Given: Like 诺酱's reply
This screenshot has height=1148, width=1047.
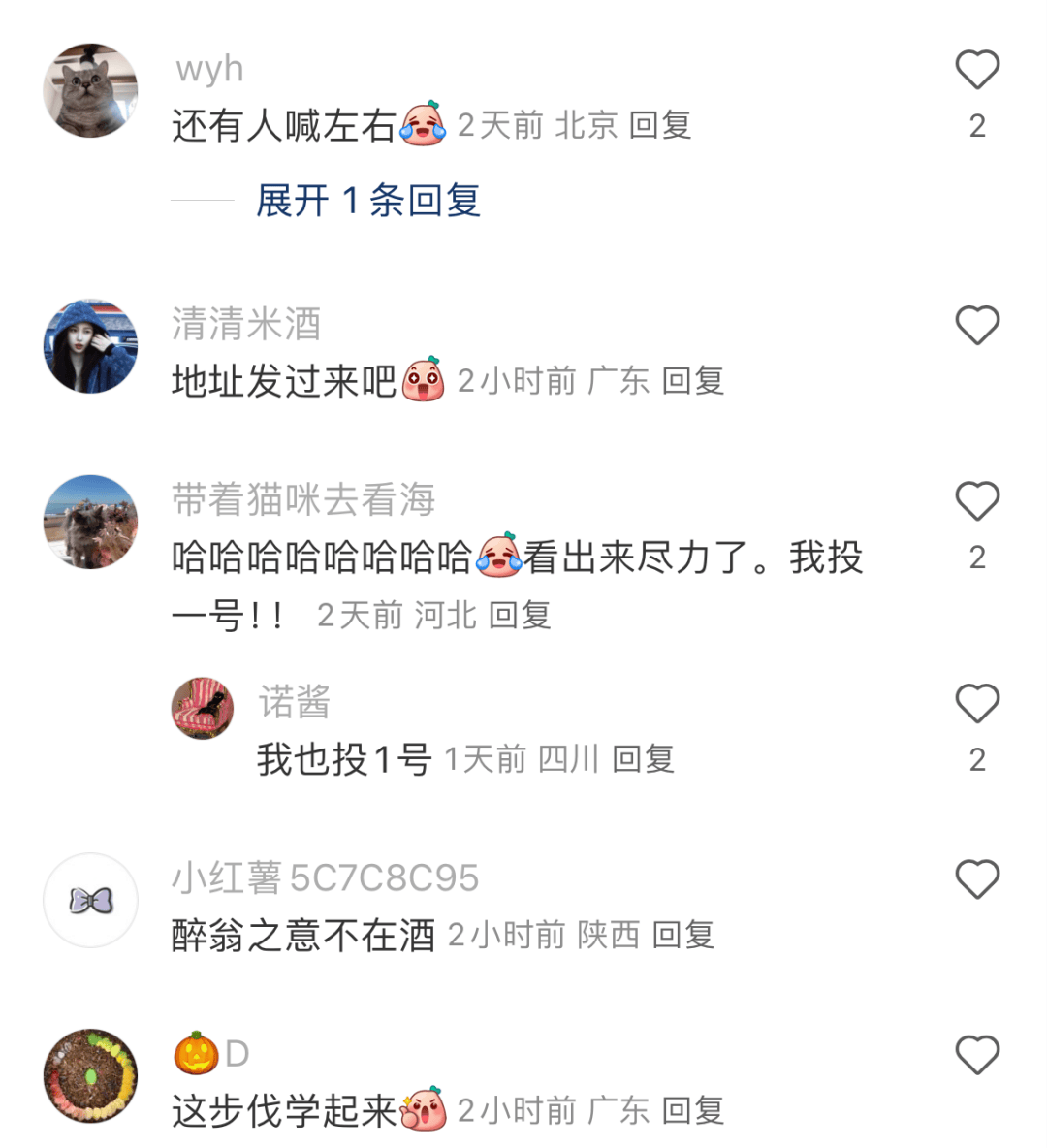Looking at the screenshot, I should [x=976, y=704].
